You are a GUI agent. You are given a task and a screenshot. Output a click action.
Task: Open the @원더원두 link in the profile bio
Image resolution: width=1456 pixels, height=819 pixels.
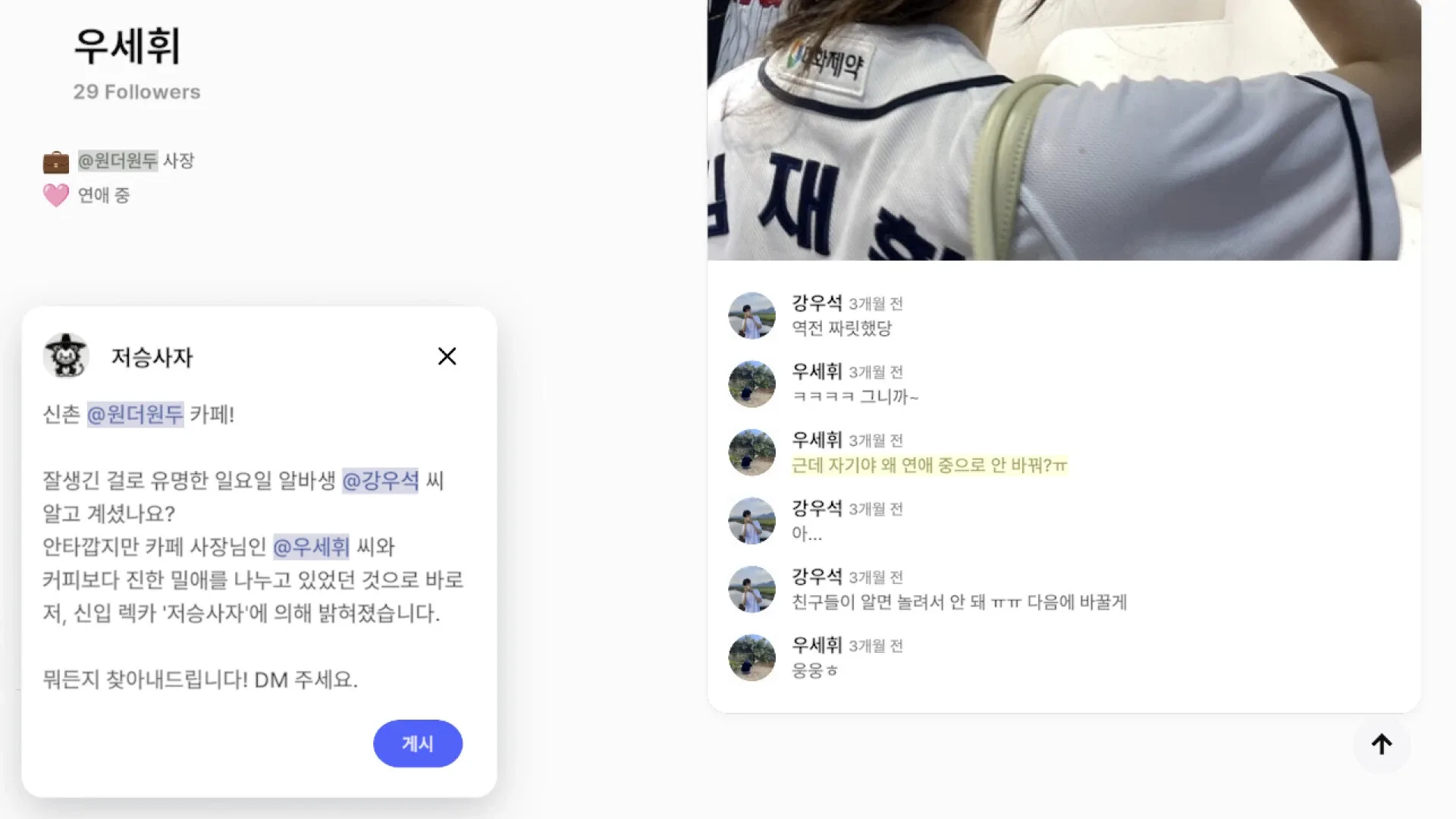pos(118,161)
